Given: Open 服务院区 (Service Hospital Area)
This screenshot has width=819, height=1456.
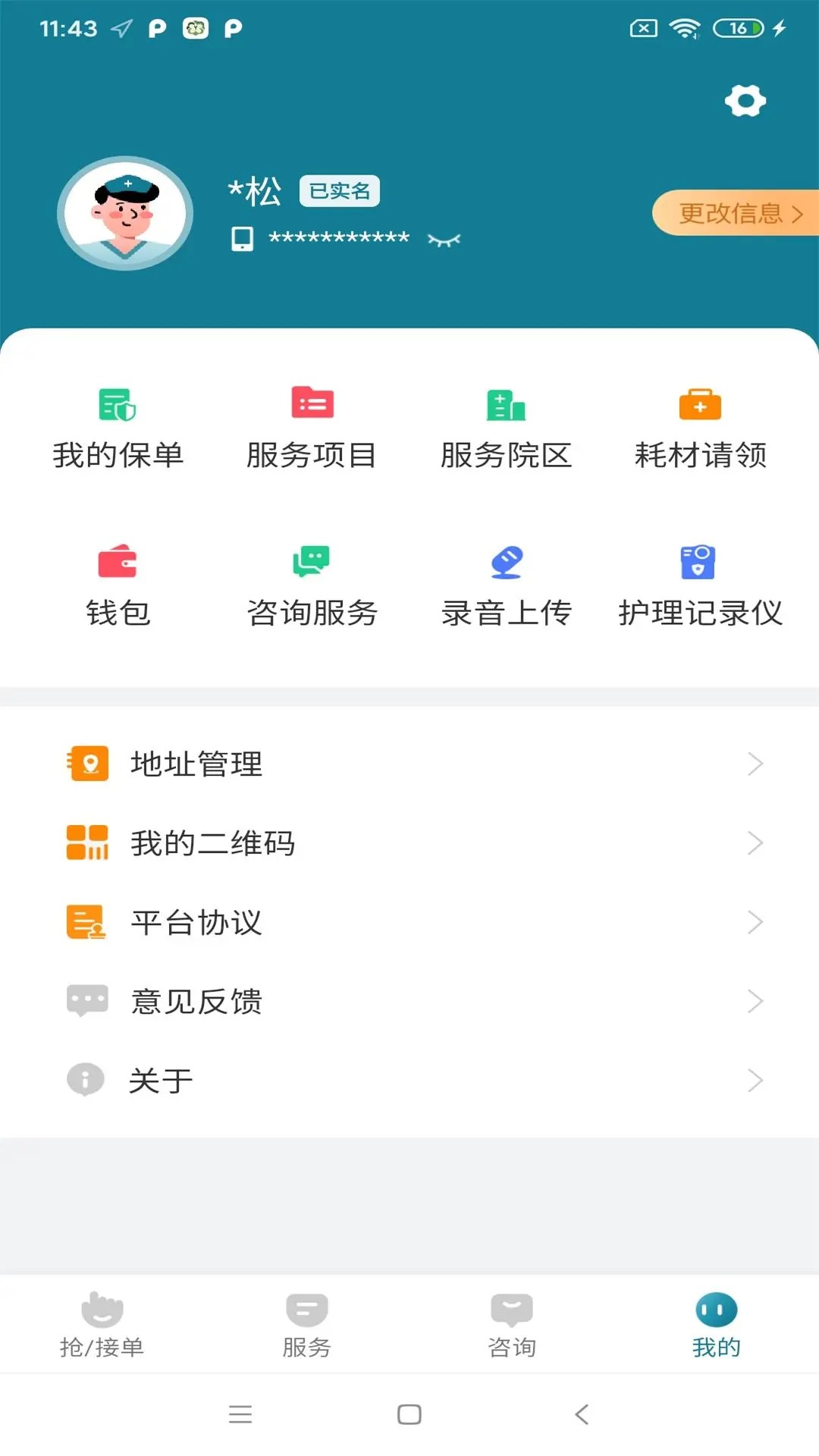Looking at the screenshot, I should click(507, 428).
